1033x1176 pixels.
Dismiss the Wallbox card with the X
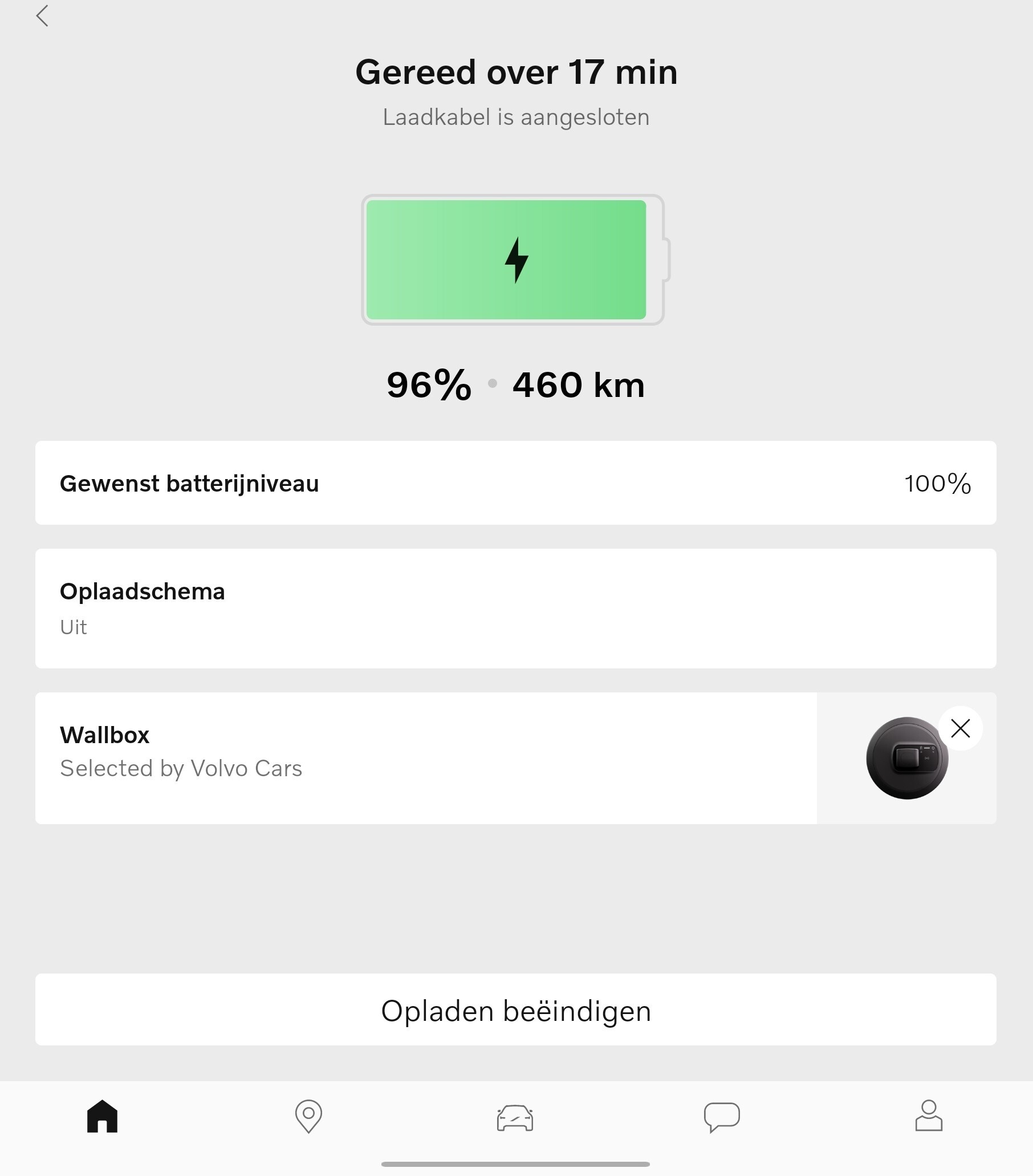(x=959, y=728)
